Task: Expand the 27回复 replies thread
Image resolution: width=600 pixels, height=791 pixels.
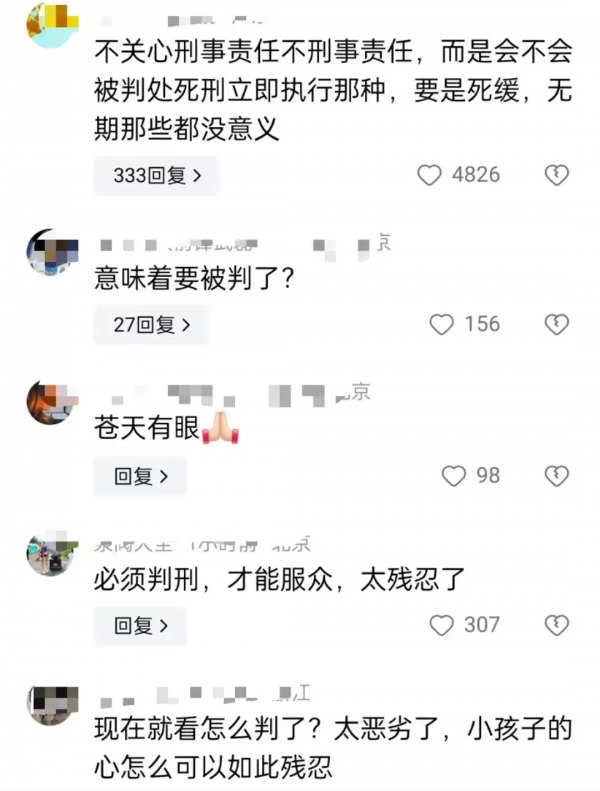Action: point(152,325)
